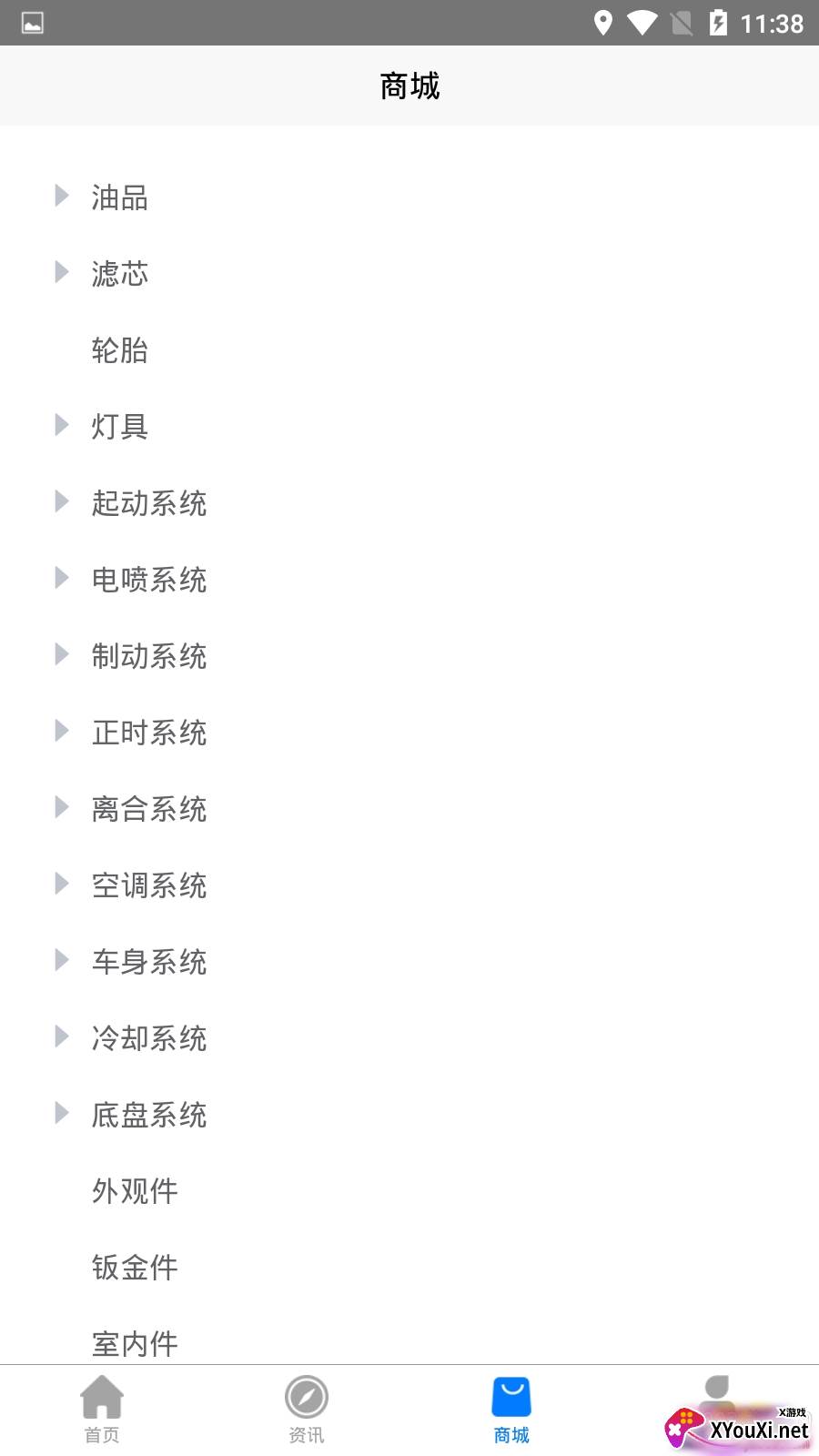The image size is (819, 1456).
Task: Open the 室内件 category
Action: 135,1342
